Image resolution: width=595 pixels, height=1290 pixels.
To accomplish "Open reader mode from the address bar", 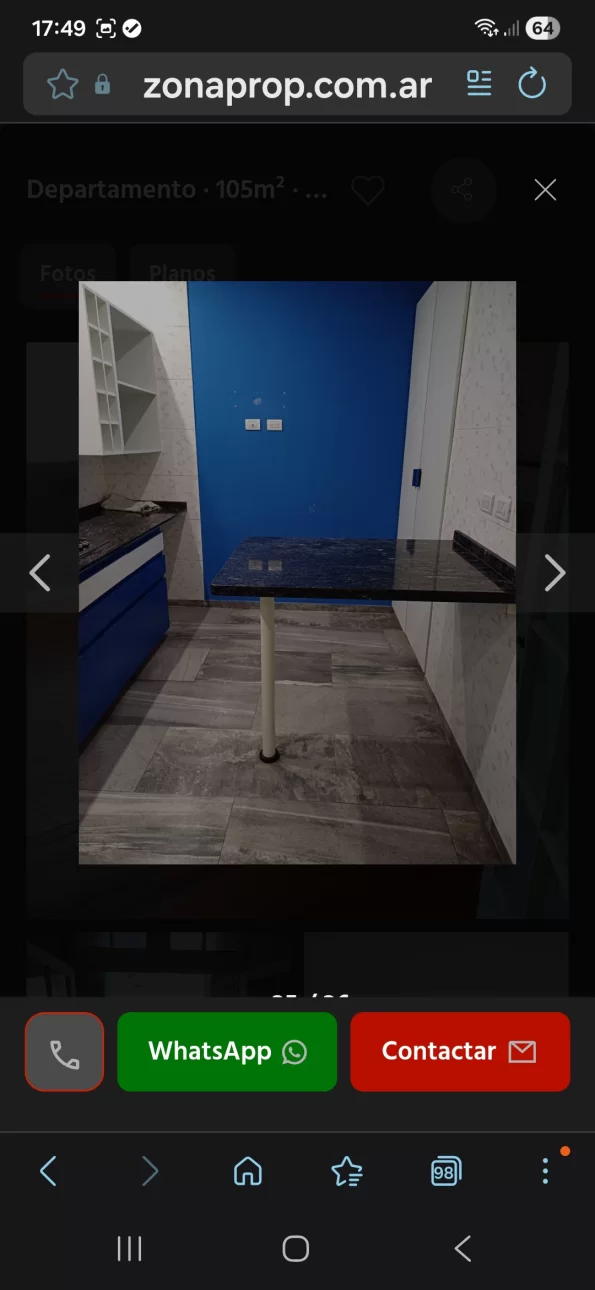I will click(480, 84).
